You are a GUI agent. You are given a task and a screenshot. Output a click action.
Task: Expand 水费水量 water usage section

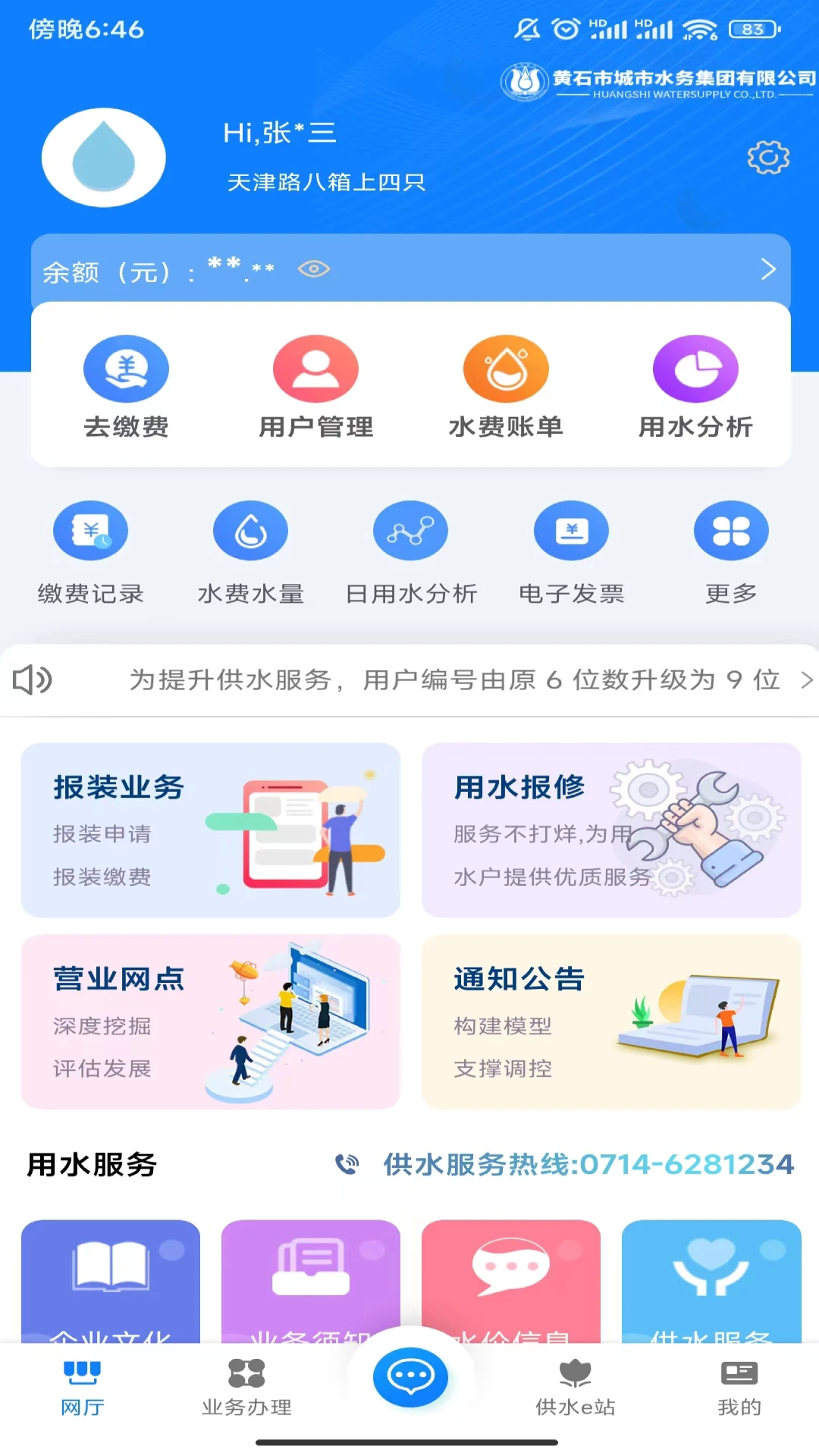(251, 531)
